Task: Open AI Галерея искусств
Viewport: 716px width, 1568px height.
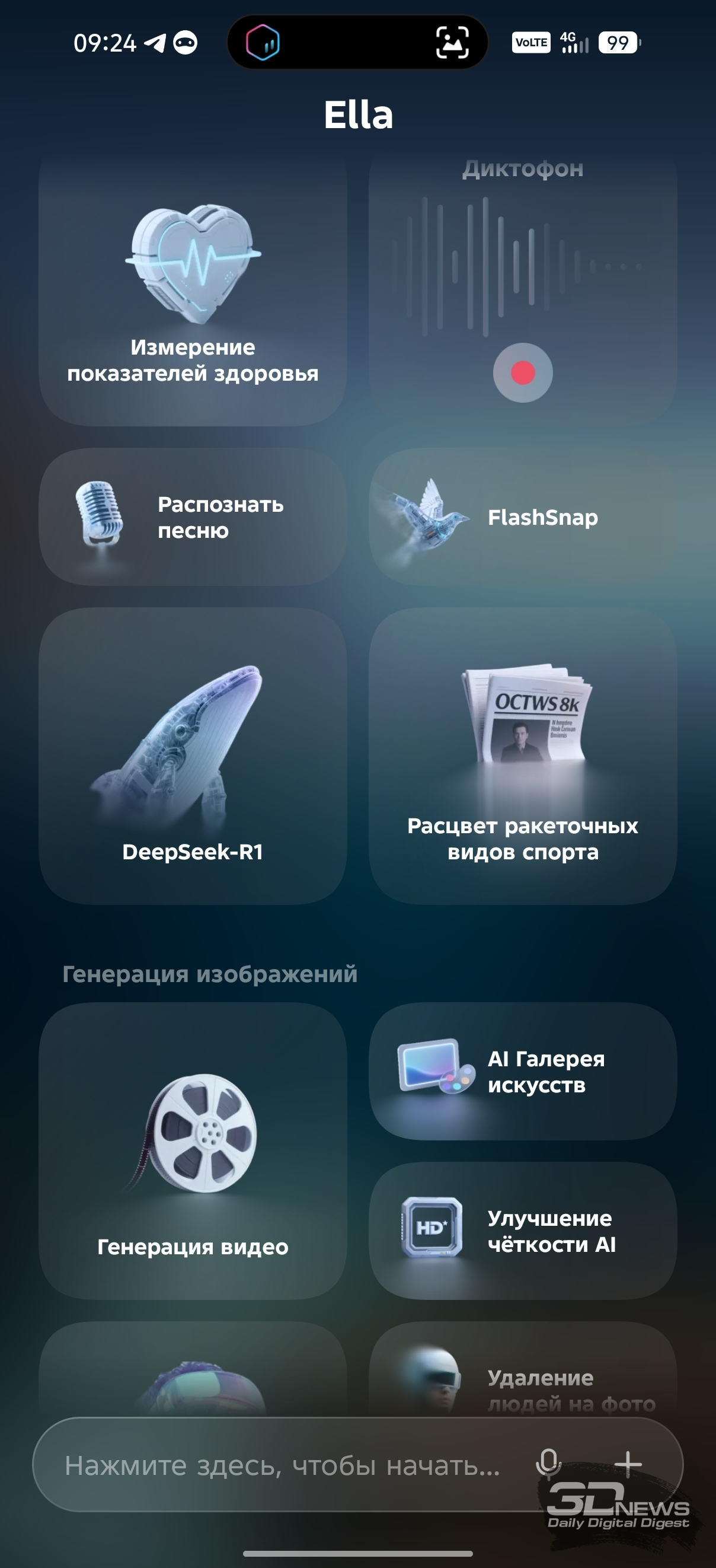Action: point(523,1071)
